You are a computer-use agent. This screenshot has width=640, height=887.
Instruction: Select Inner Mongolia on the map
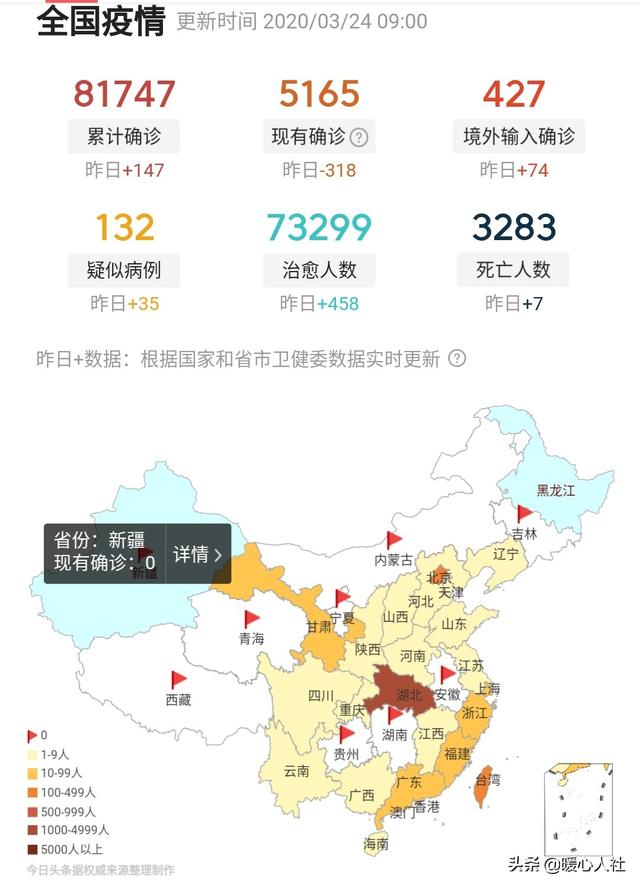pos(392,560)
